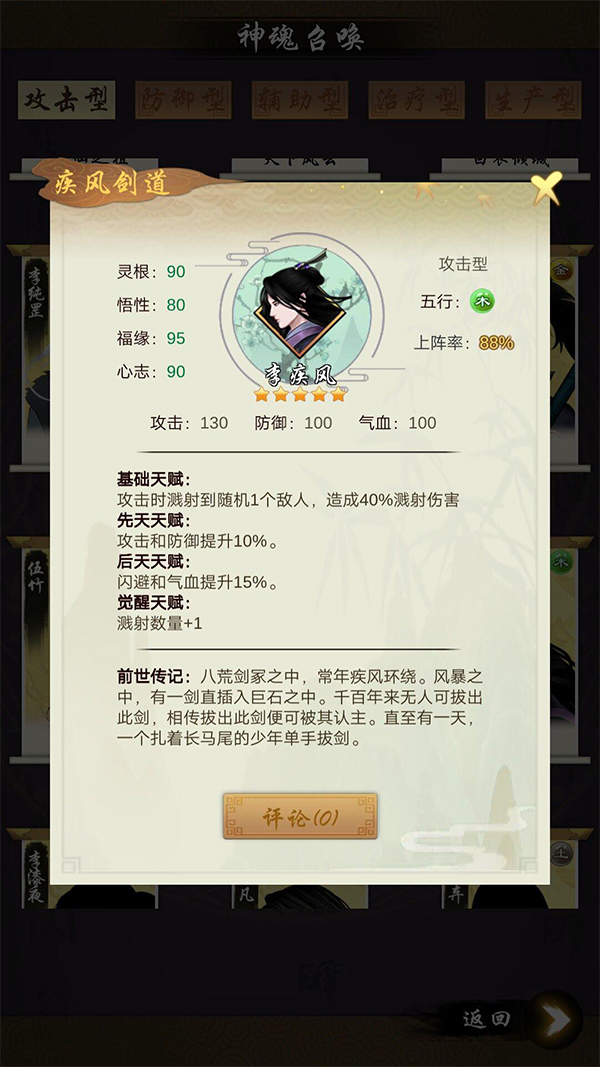This screenshot has height=1067, width=600.
Task: Switch to the 防御型 tab
Action: (x=183, y=101)
